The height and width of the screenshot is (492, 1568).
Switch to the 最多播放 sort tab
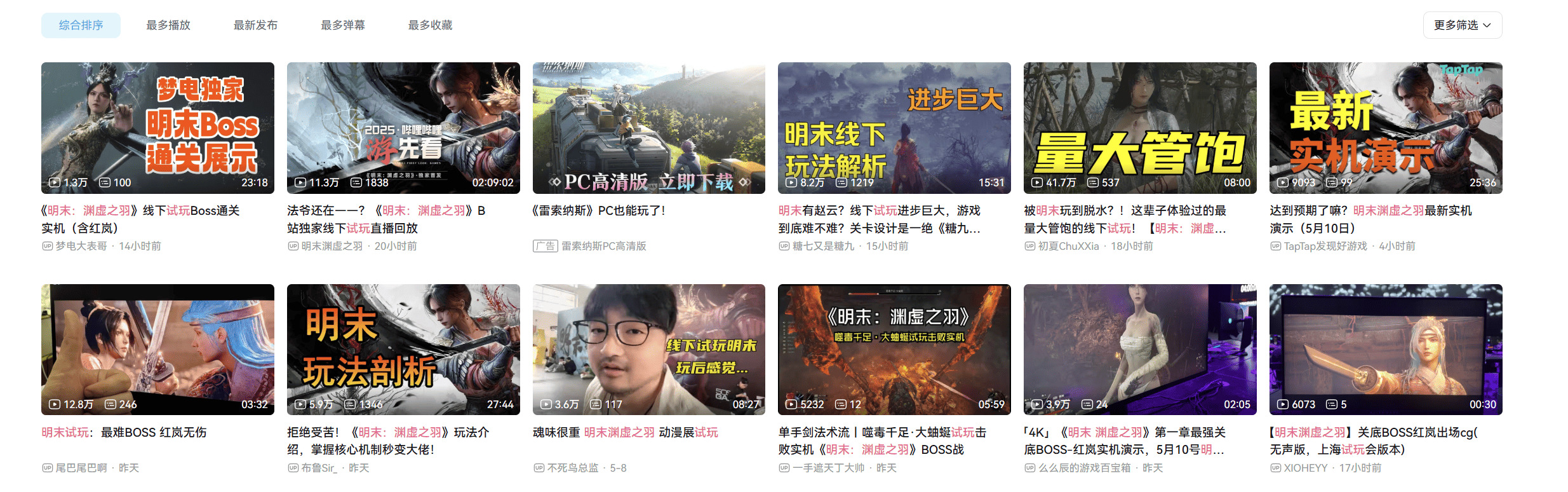tap(168, 25)
